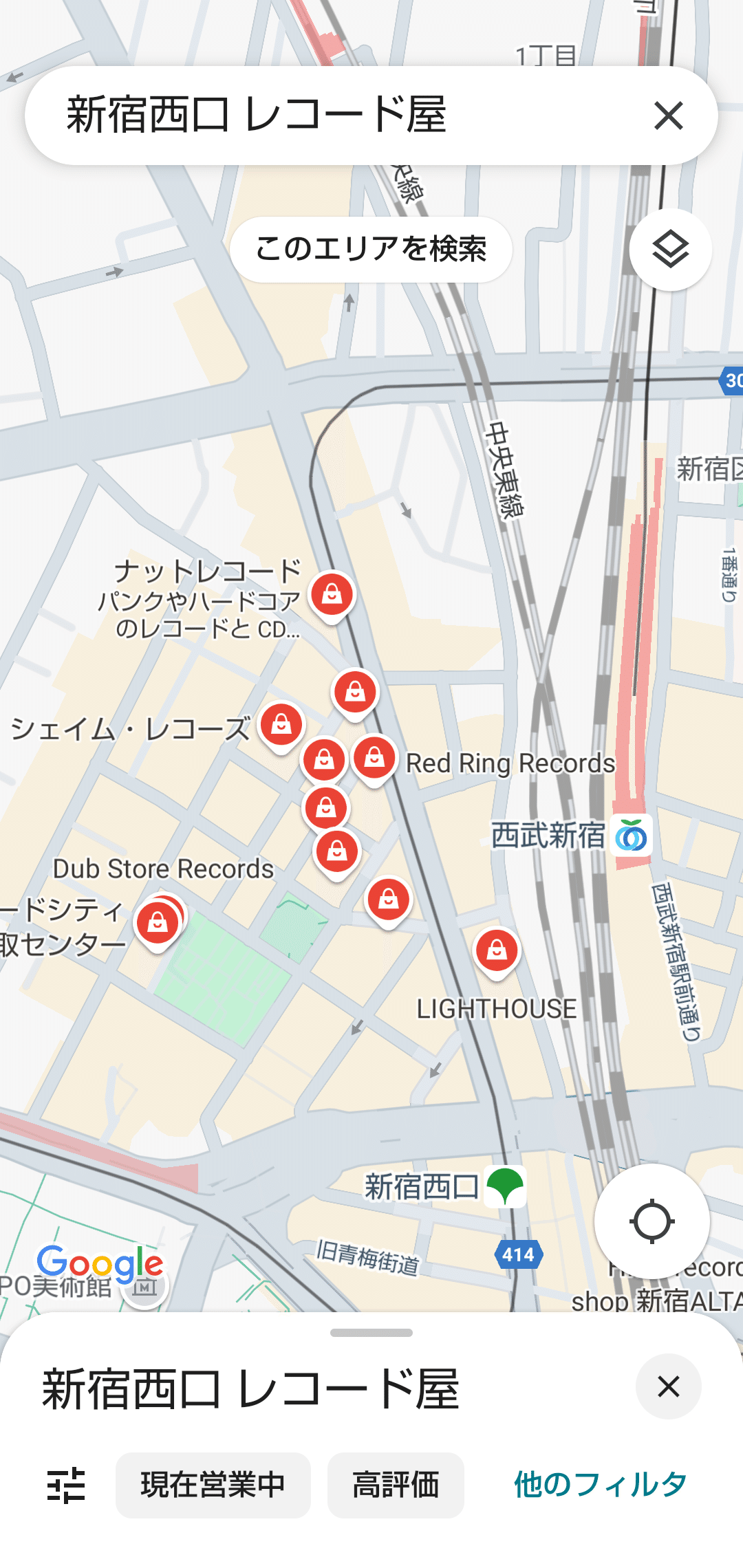Apply the 現在営業中 filter chip

point(213,1485)
